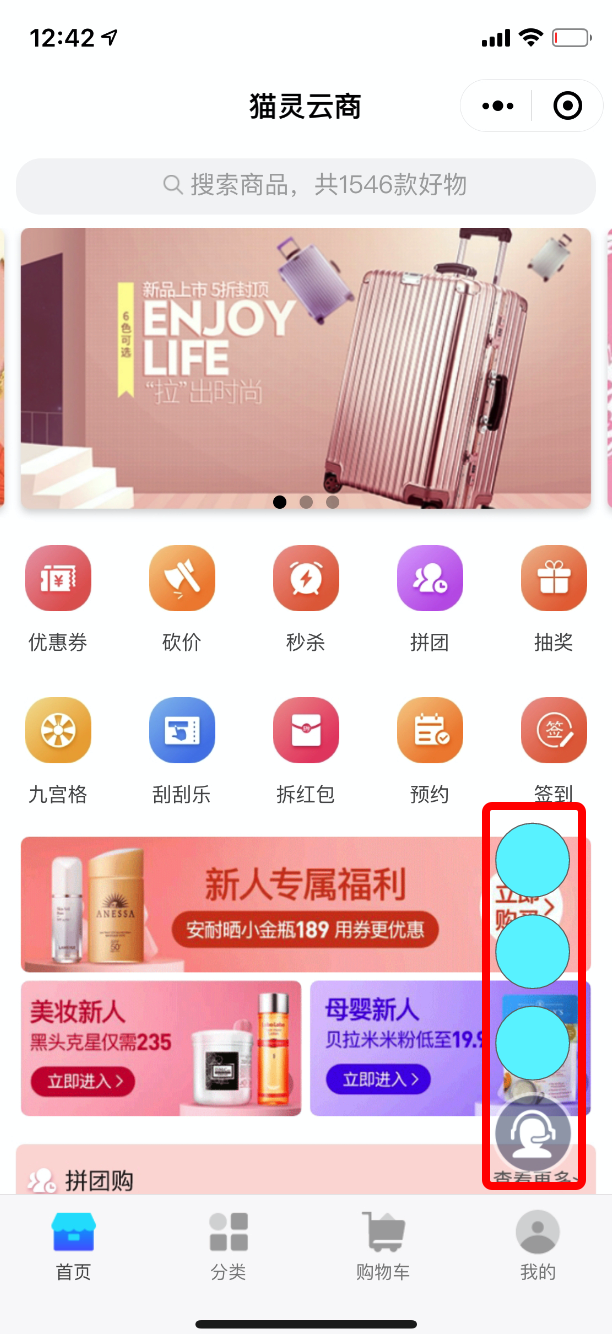The image size is (612, 1334).
Task: Close the mini program with the circle button
Action: pyautogui.click(x=567, y=106)
